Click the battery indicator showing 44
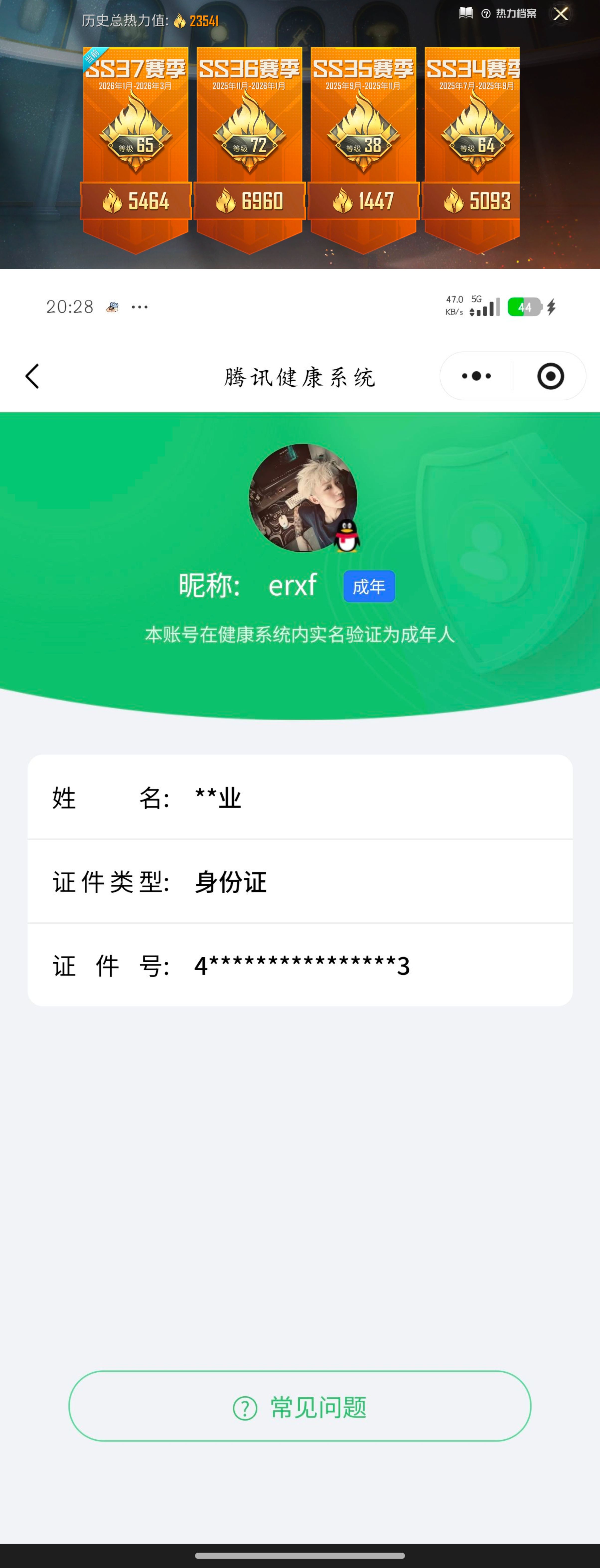This screenshot has width=600, height=1568. (525, 307)
